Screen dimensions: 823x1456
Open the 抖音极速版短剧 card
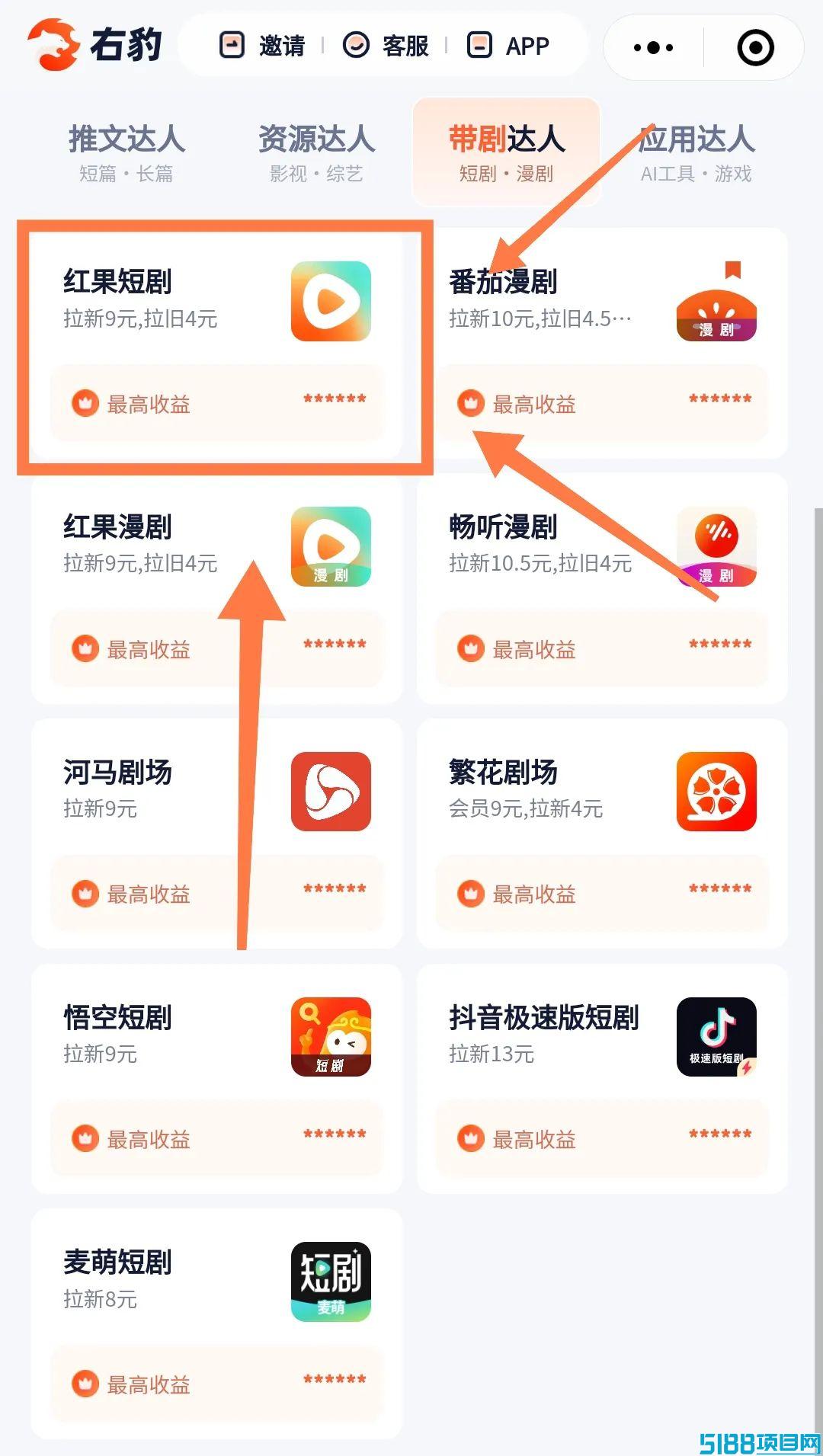click(x=602, y=1079)
